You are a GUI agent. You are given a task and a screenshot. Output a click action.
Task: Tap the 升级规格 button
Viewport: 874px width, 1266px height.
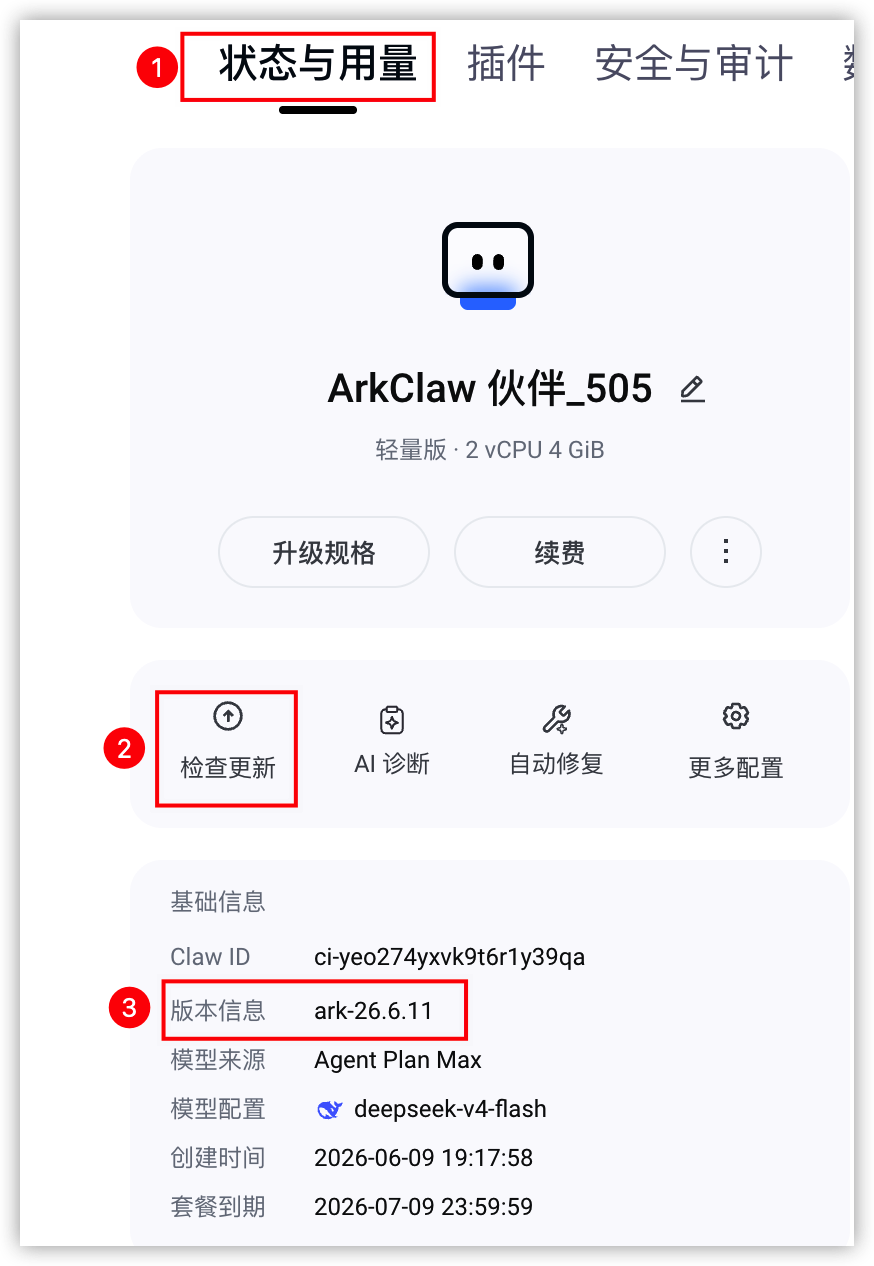[324, 552]
